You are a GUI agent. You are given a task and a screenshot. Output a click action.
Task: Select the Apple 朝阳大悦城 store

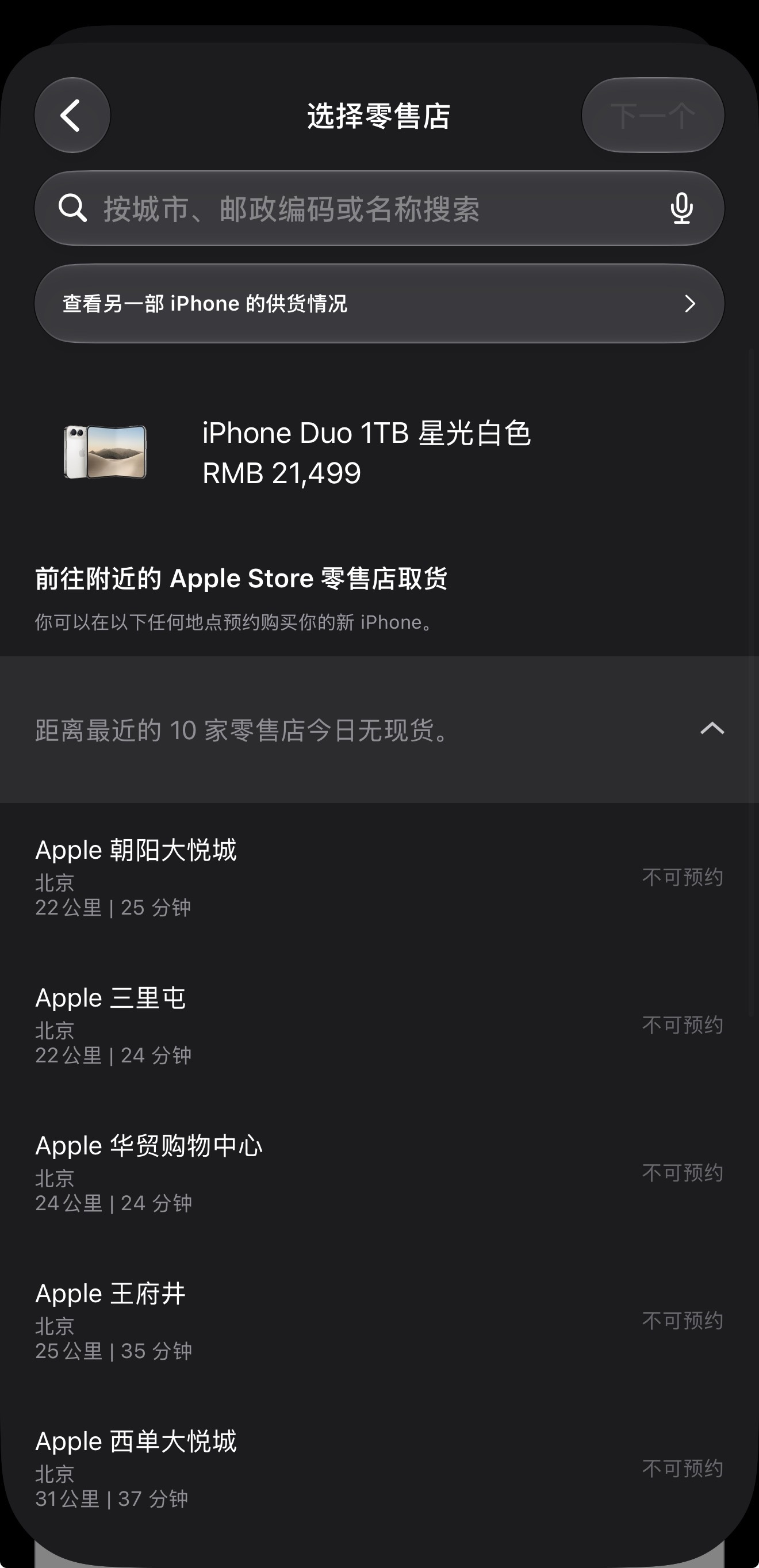379,877
